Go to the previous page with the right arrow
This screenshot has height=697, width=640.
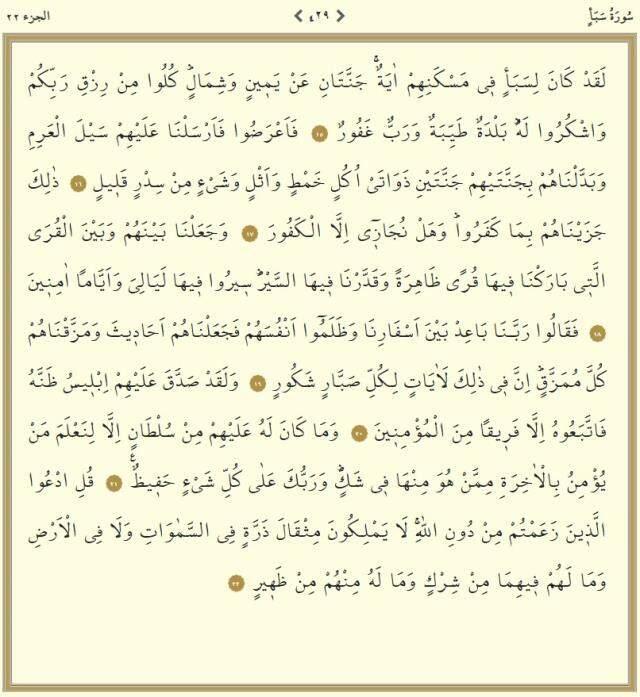[341, 14]
